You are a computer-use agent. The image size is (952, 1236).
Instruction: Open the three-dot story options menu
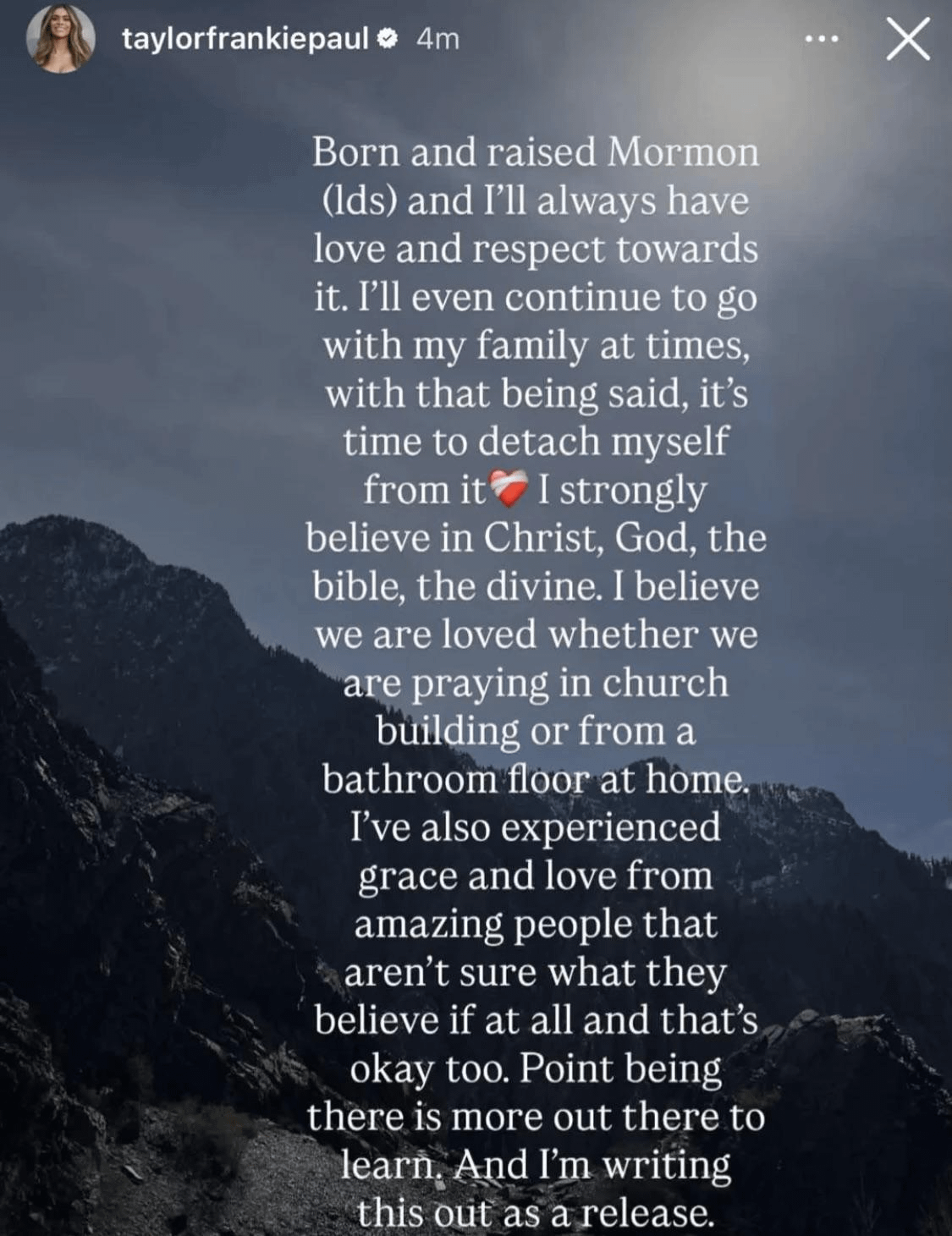pos(822,39)
